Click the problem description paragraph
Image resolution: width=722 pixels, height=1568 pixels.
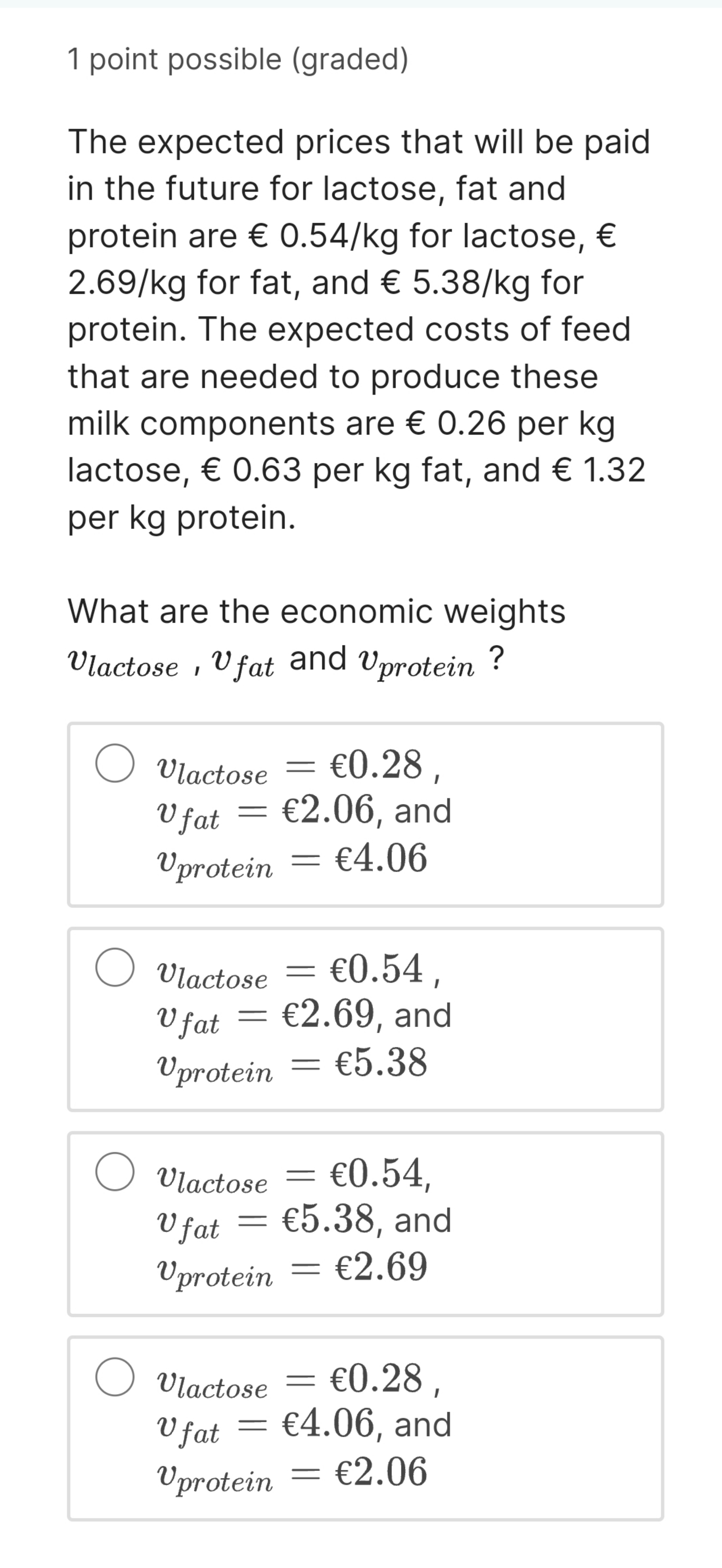pos(359,329)
